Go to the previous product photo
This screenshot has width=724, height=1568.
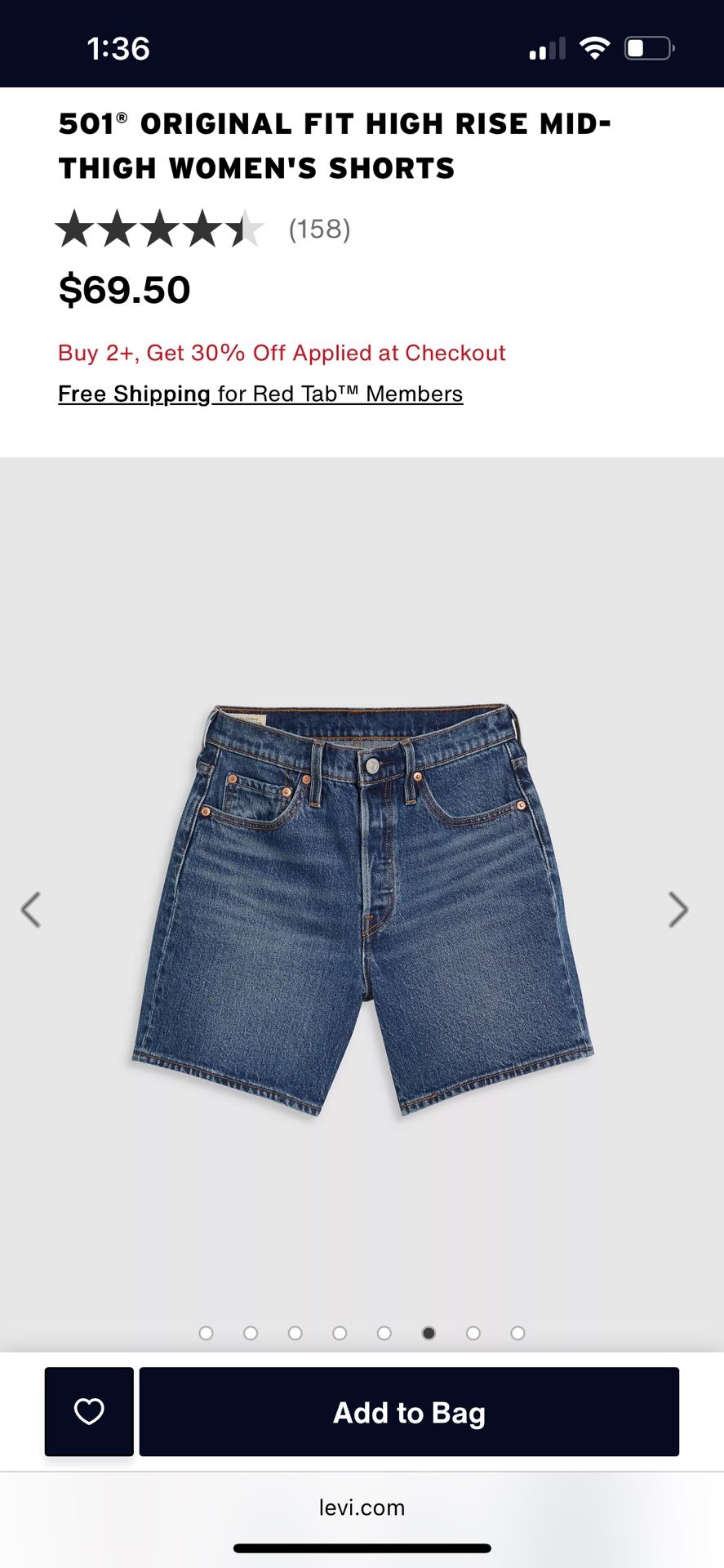[x=31, y=909]
